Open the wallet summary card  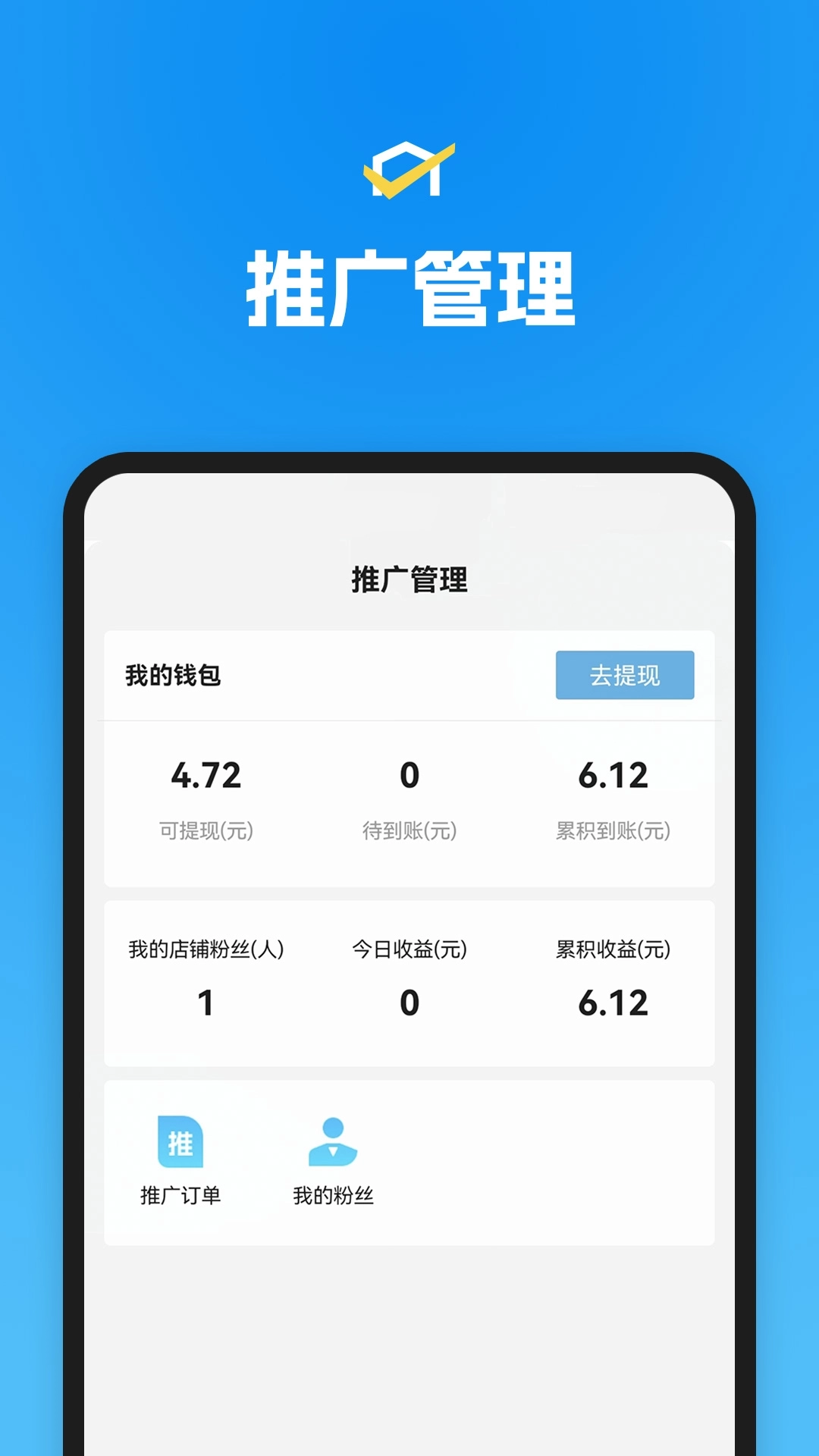coord(409,758)
